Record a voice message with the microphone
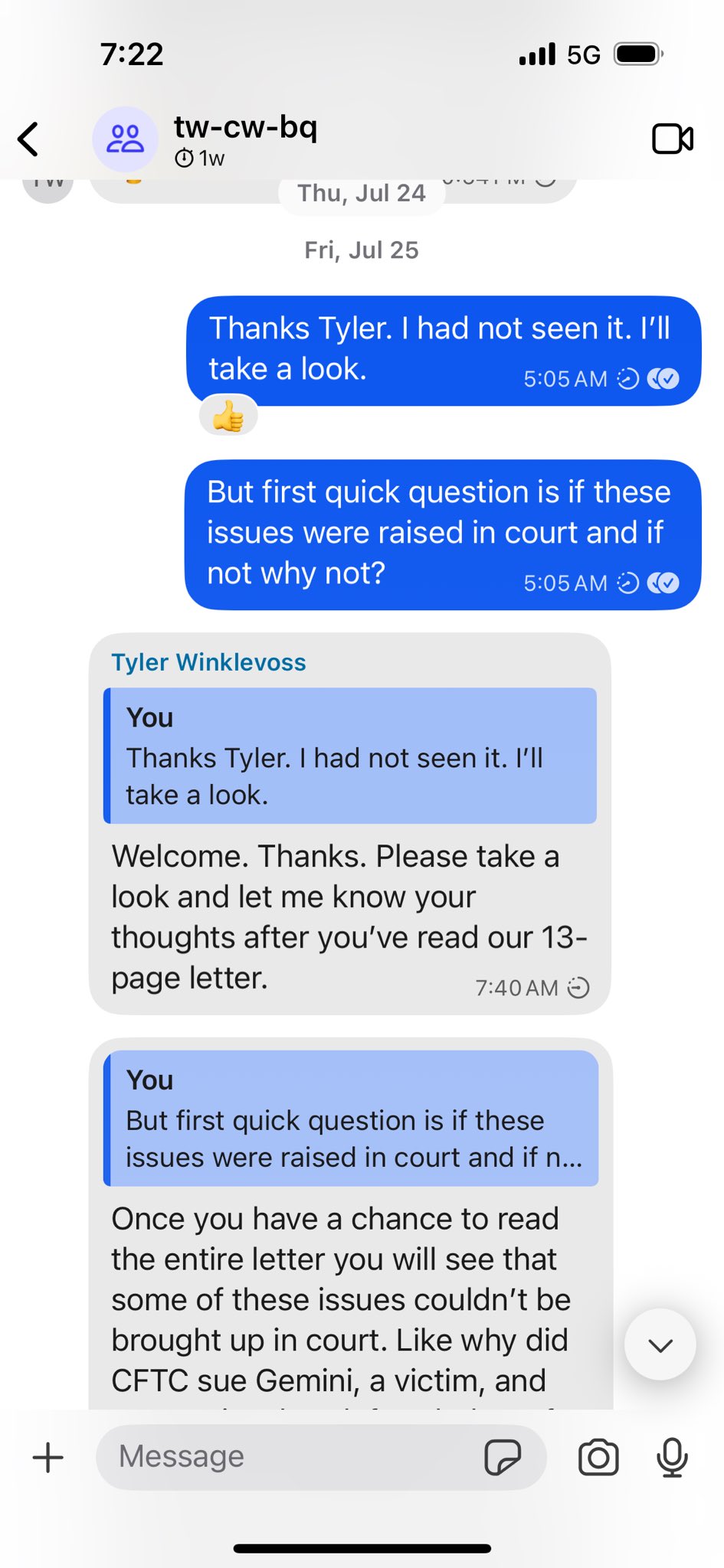 coord(672,1457)
